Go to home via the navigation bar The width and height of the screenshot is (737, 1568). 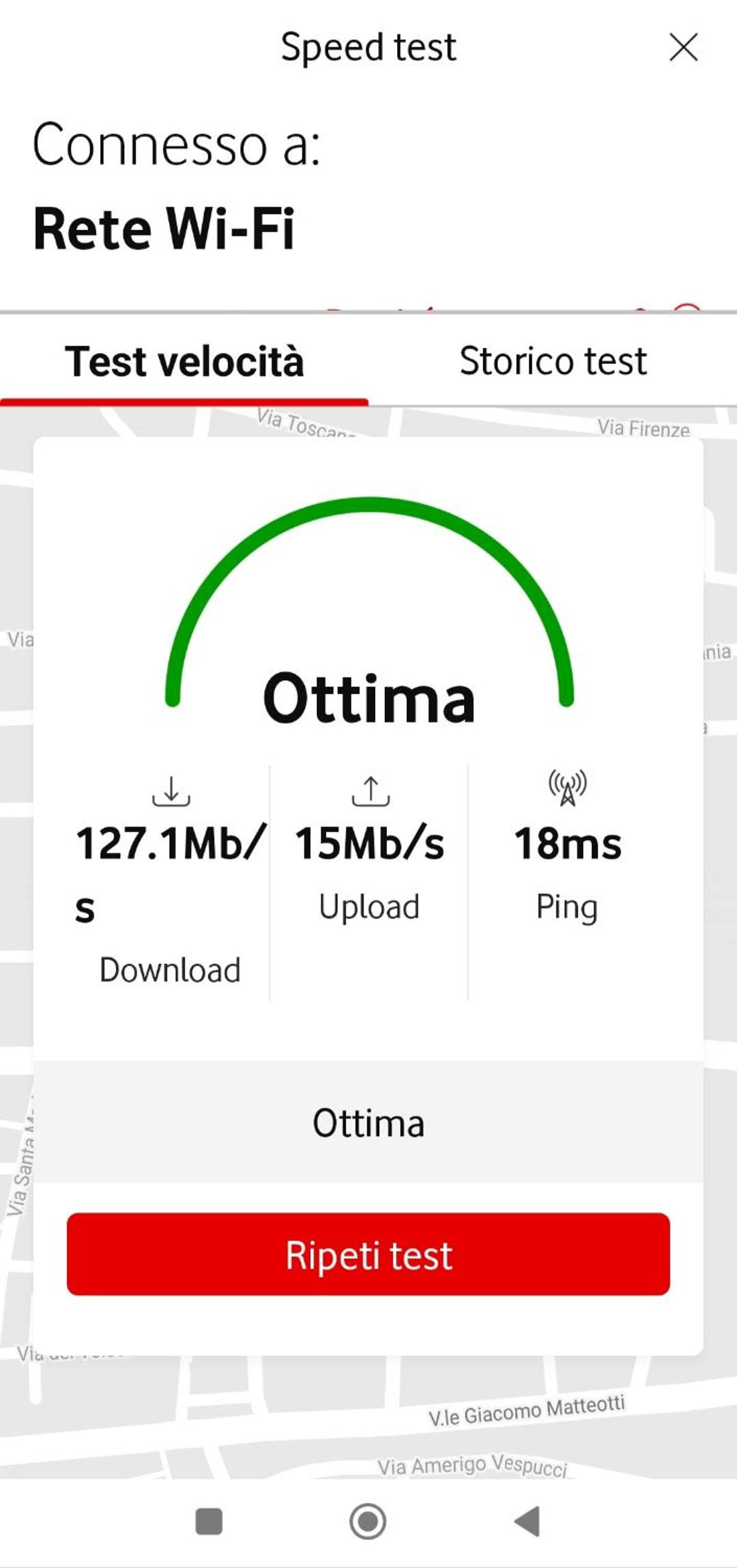point(368,1522)
